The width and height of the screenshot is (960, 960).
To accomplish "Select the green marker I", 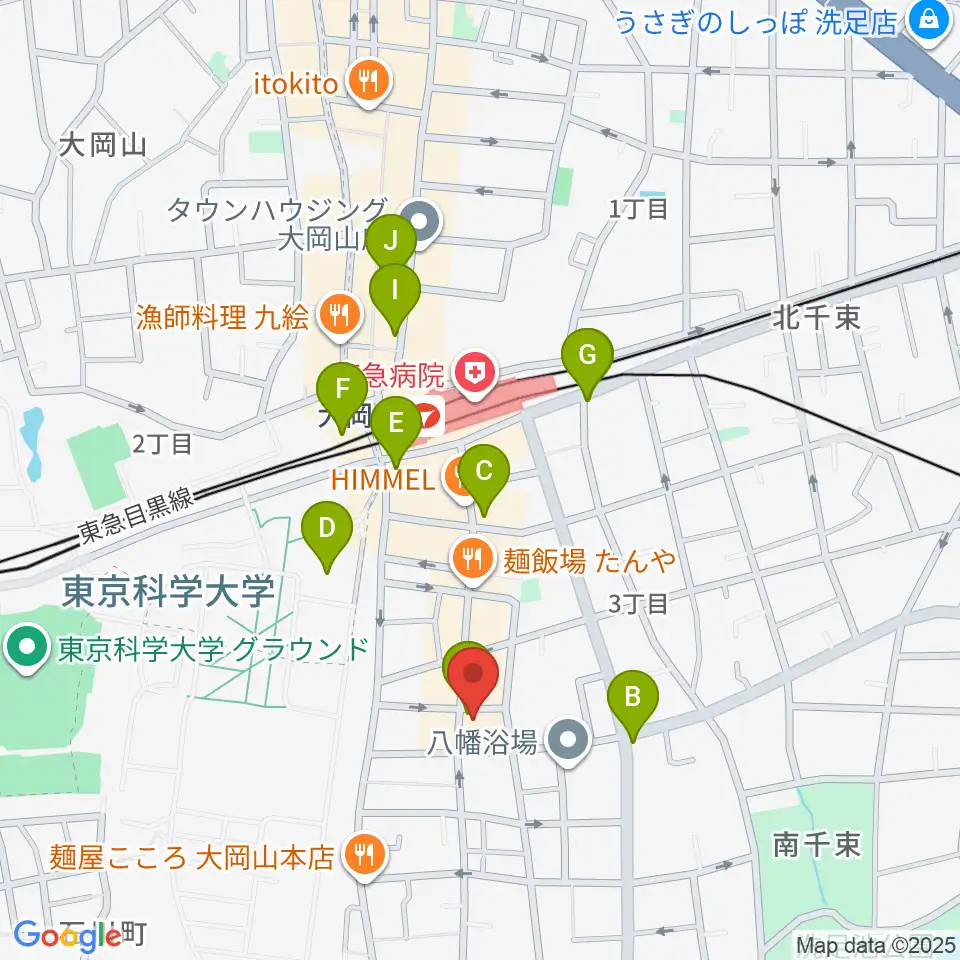I will point(395,291).
